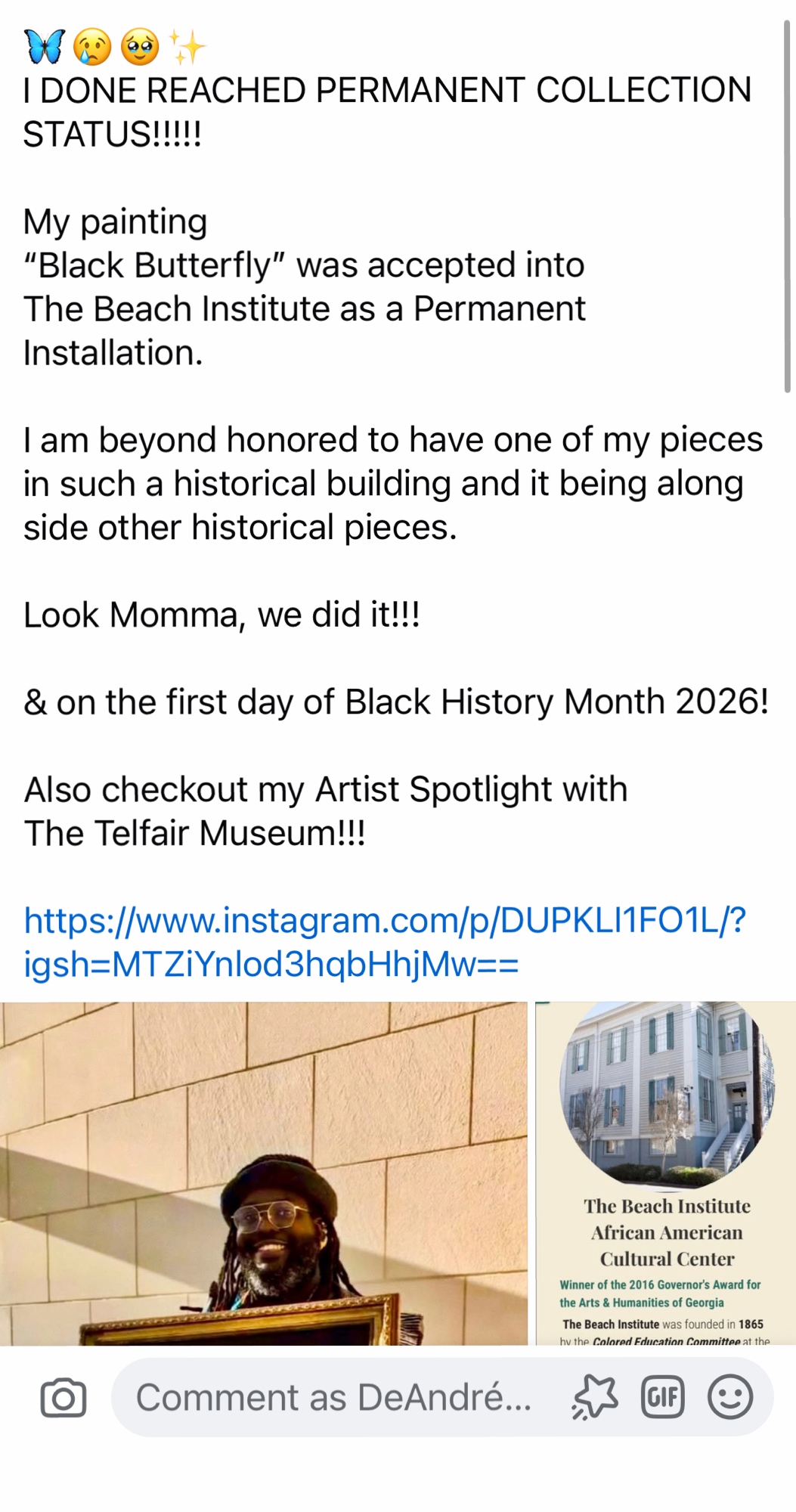The height and width of the screenshot is (1512, 796).
Task: Open the GIF picker
Action: click(x=662, y=1398)
